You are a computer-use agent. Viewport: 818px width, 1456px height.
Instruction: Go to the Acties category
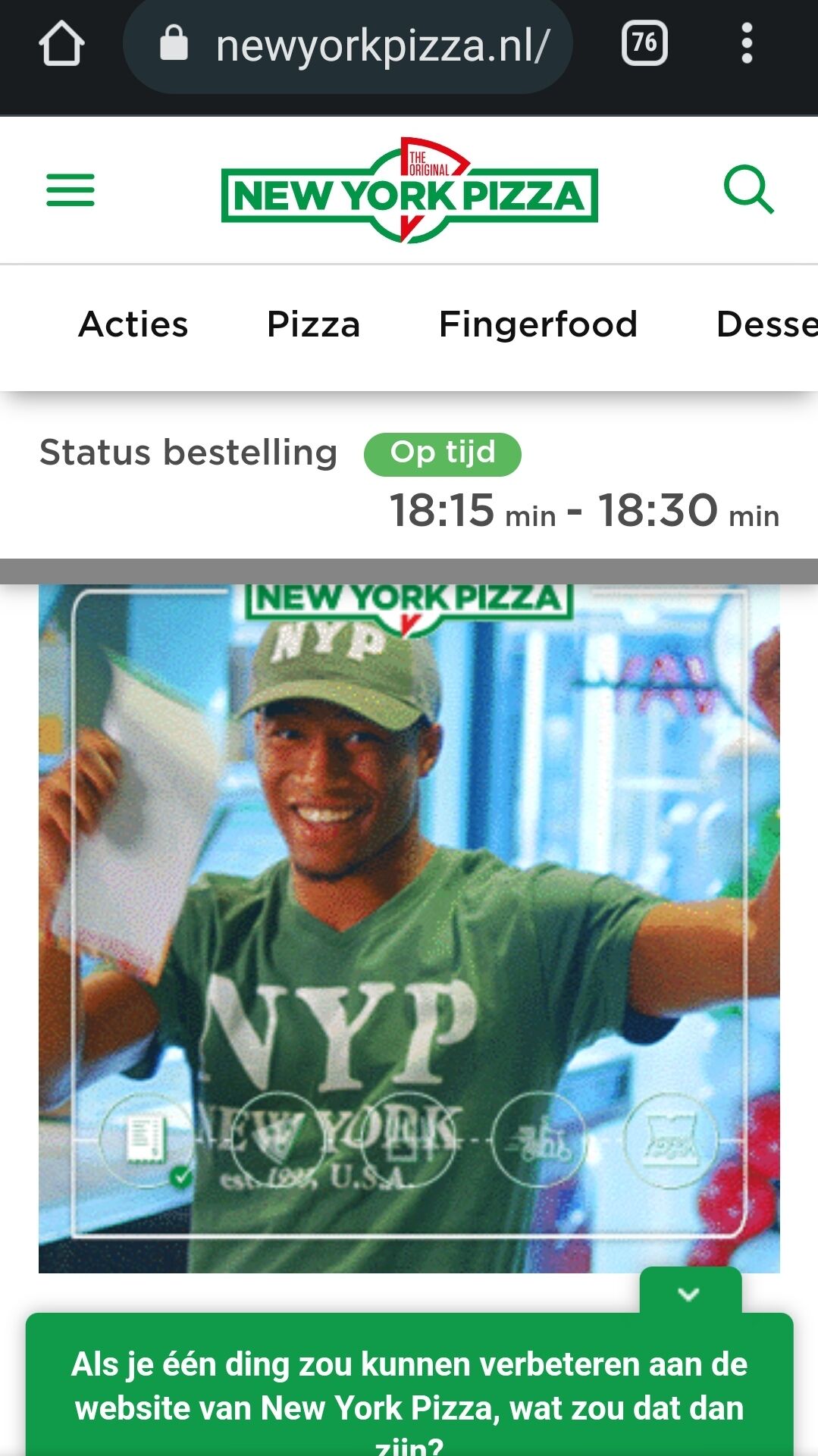(133, 324)
